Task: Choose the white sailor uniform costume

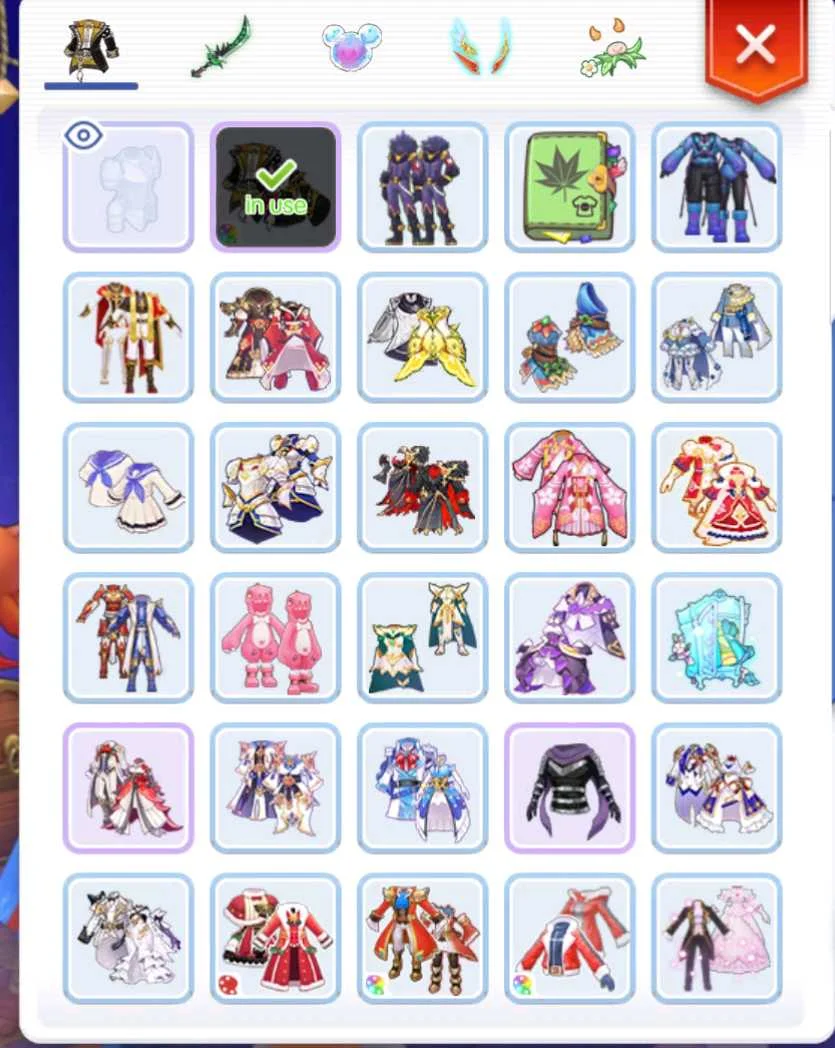Action: pos(128,487)
